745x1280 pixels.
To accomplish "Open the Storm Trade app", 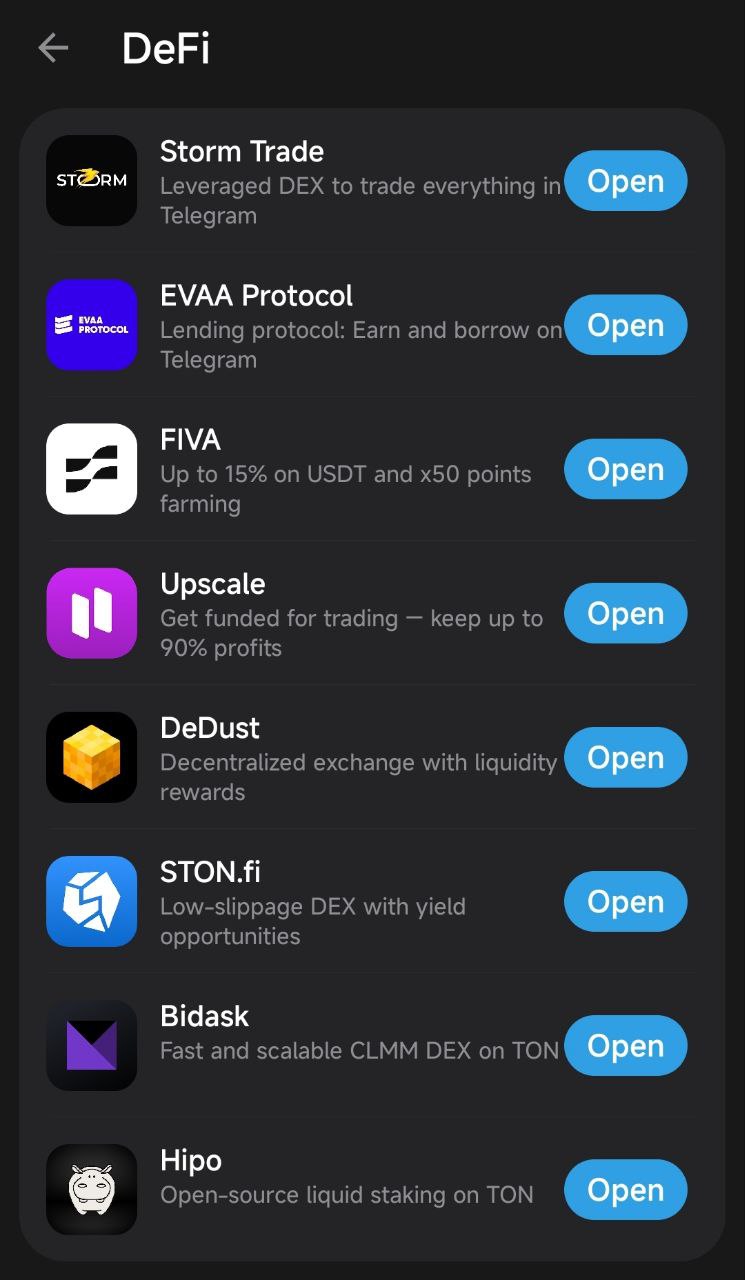I will tap(625, 181).
